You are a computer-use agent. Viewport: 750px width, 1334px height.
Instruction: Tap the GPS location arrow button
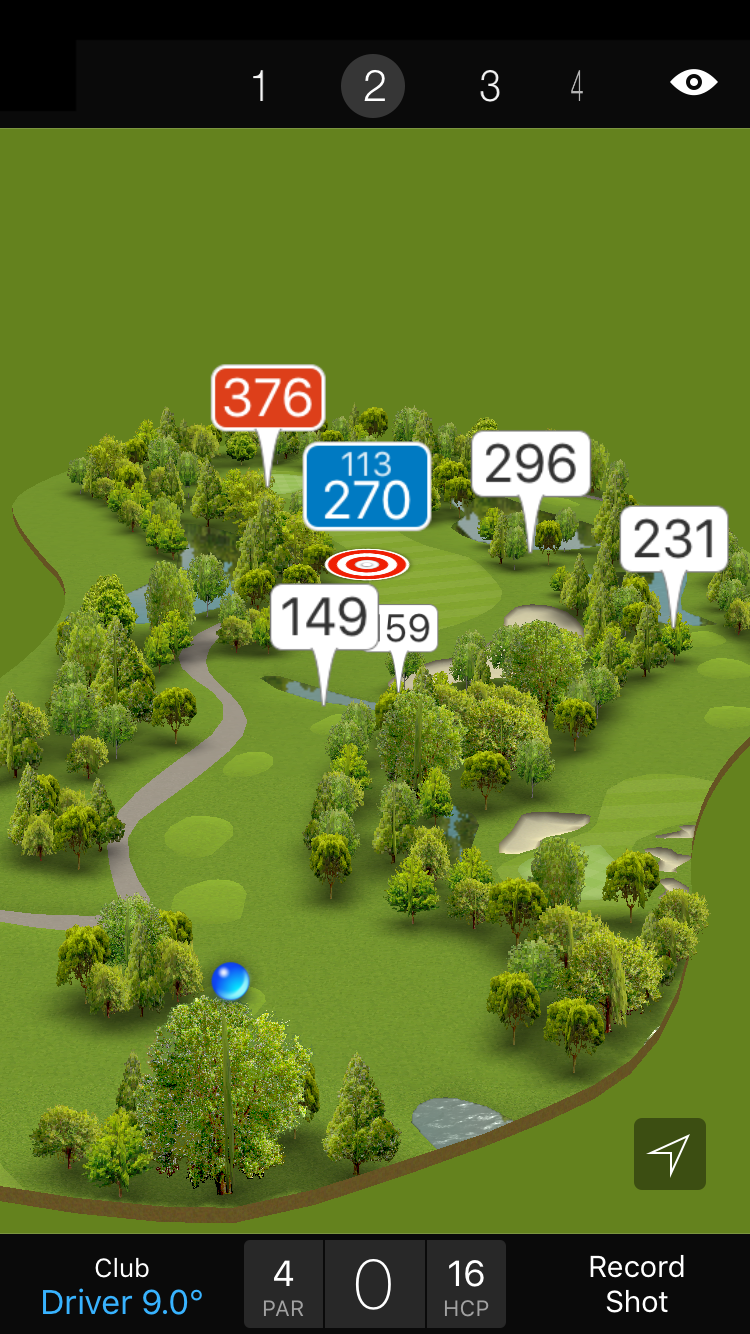(669, 1154)
